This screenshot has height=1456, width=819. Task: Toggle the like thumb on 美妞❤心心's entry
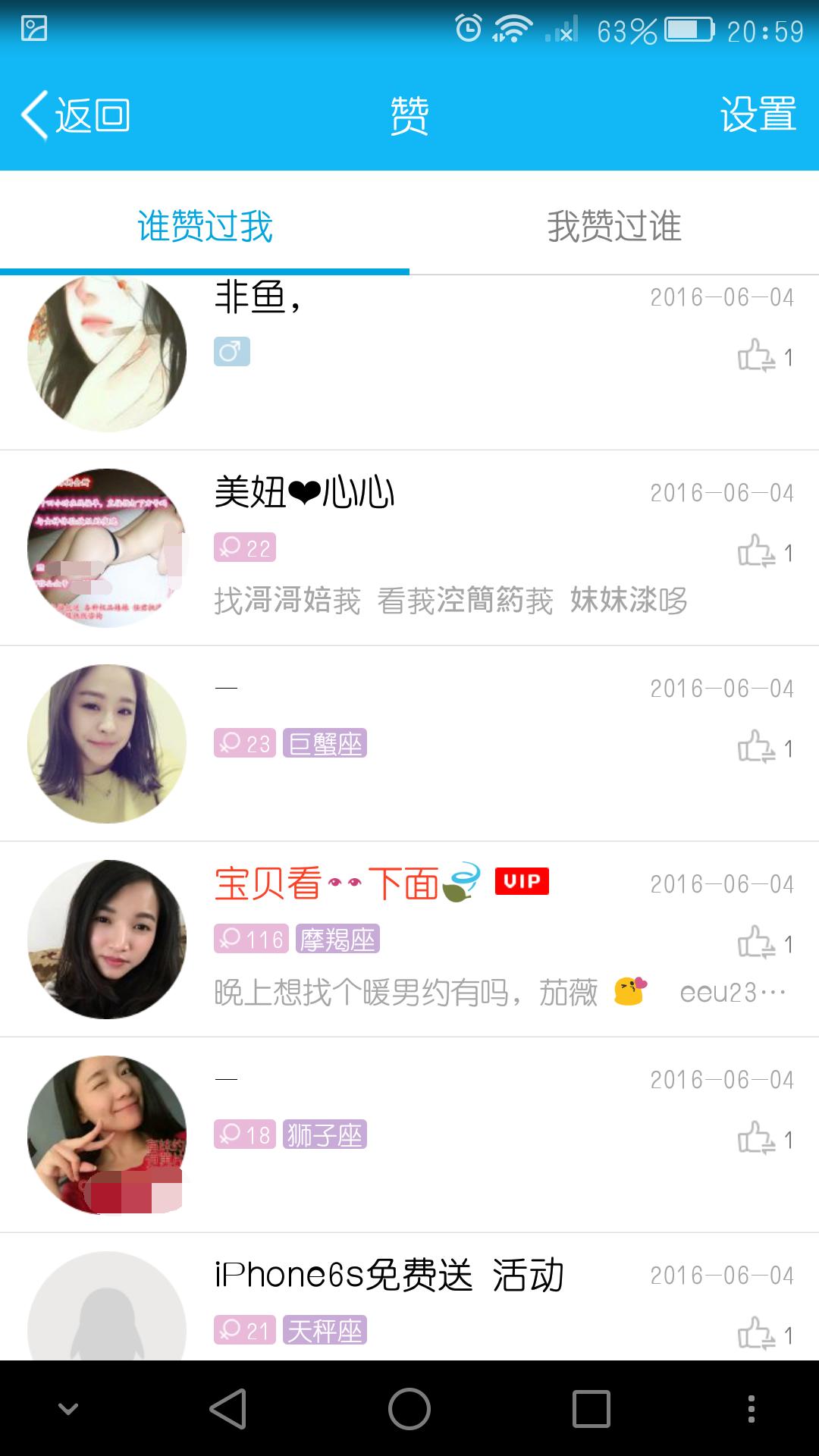pos(756,550)
